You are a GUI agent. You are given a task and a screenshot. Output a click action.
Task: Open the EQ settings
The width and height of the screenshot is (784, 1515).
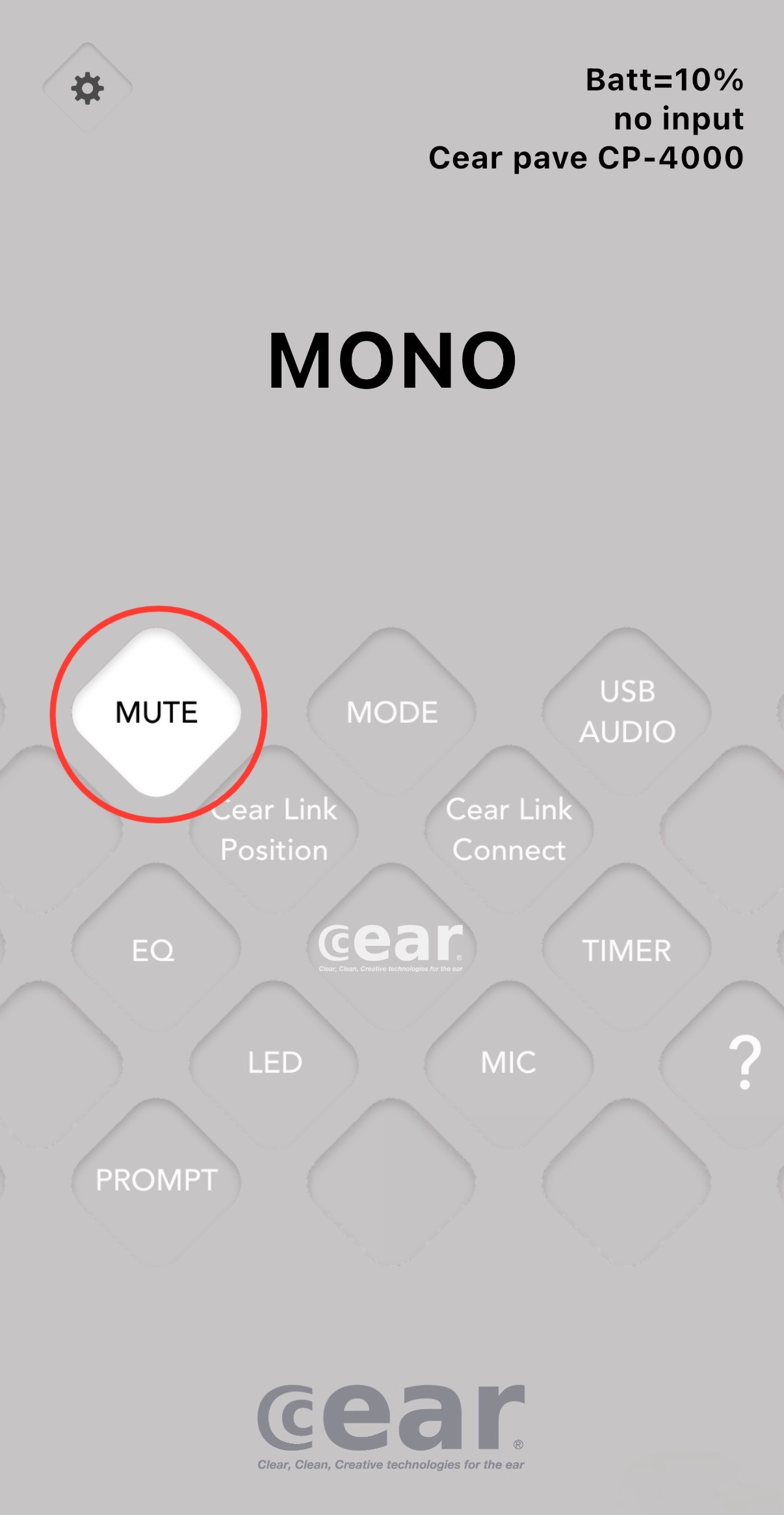tap(155, 950)
